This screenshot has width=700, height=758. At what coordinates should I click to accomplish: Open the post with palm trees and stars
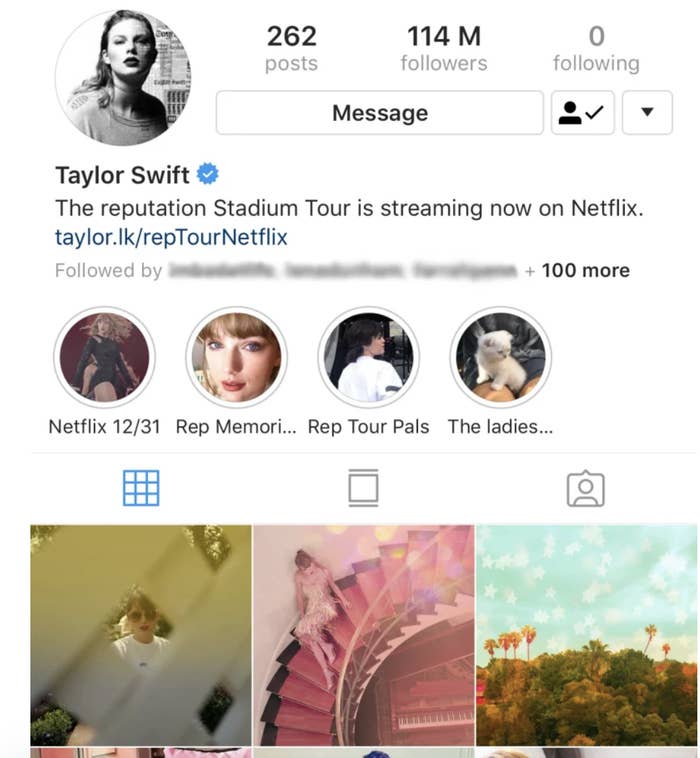586,635
